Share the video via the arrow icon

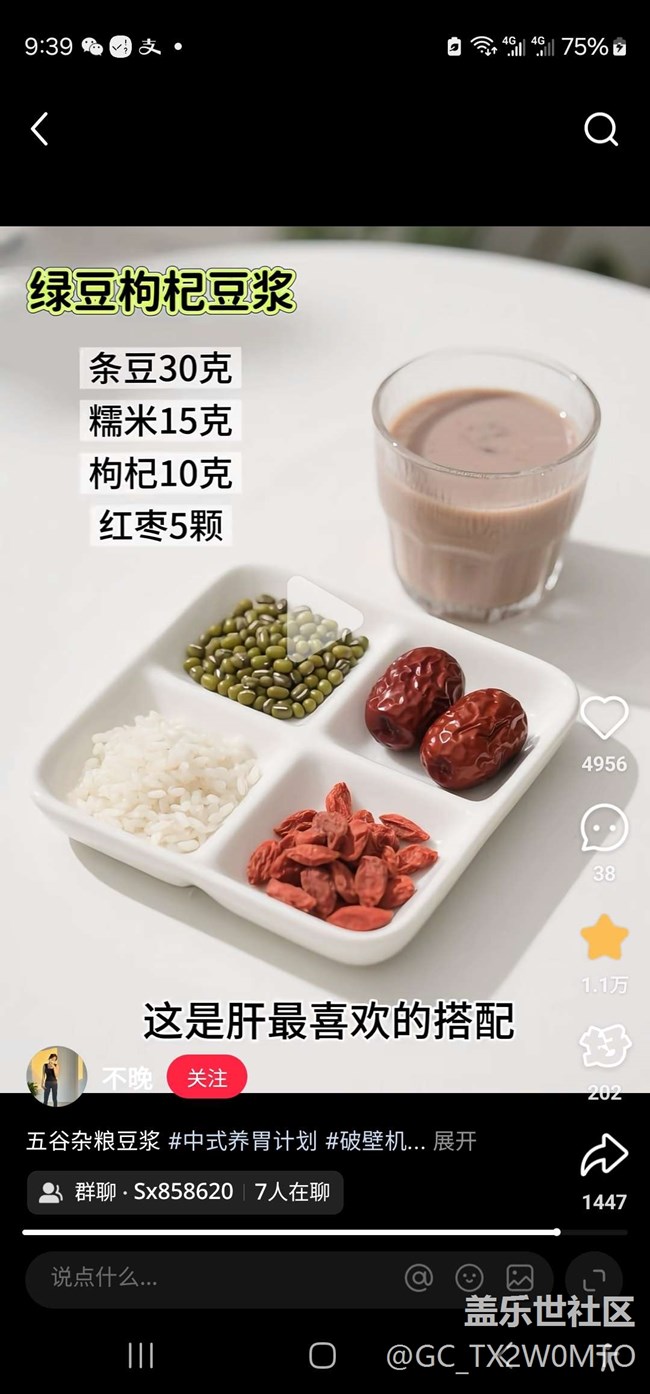point(604,1158)
